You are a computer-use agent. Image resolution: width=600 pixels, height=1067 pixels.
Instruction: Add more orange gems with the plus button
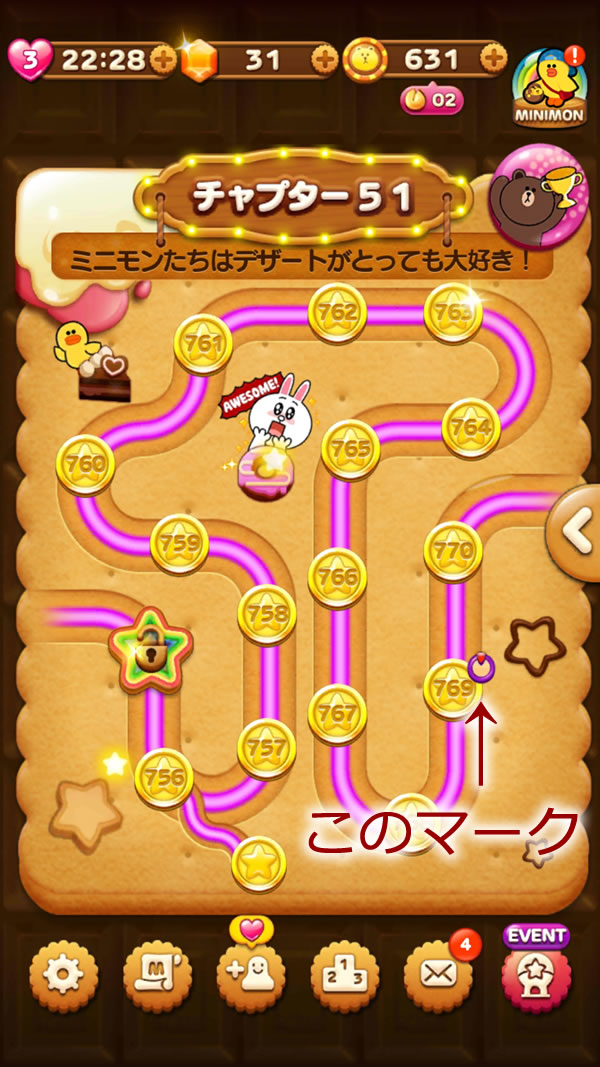324,61
